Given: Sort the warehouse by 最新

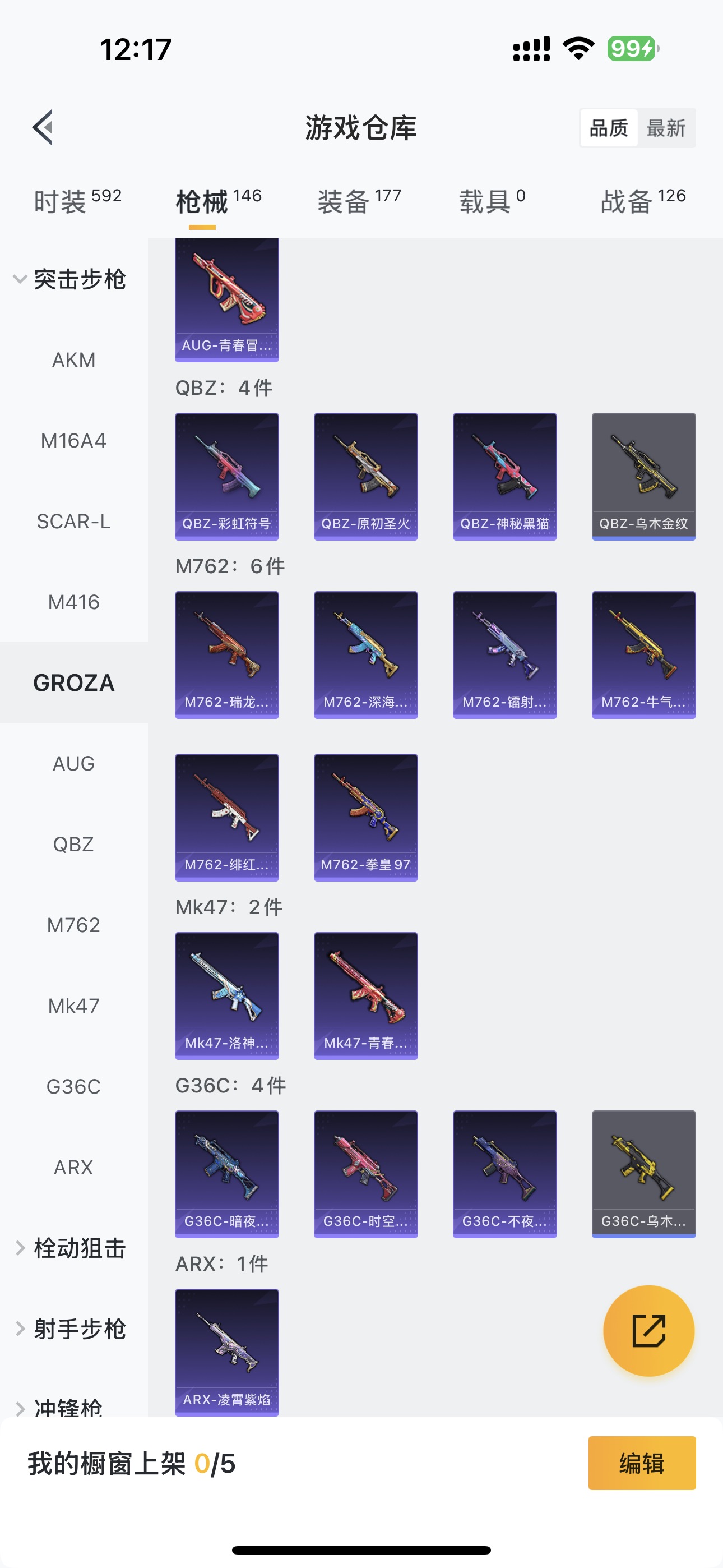Looking at the screenshot, I should click(666, 128).
